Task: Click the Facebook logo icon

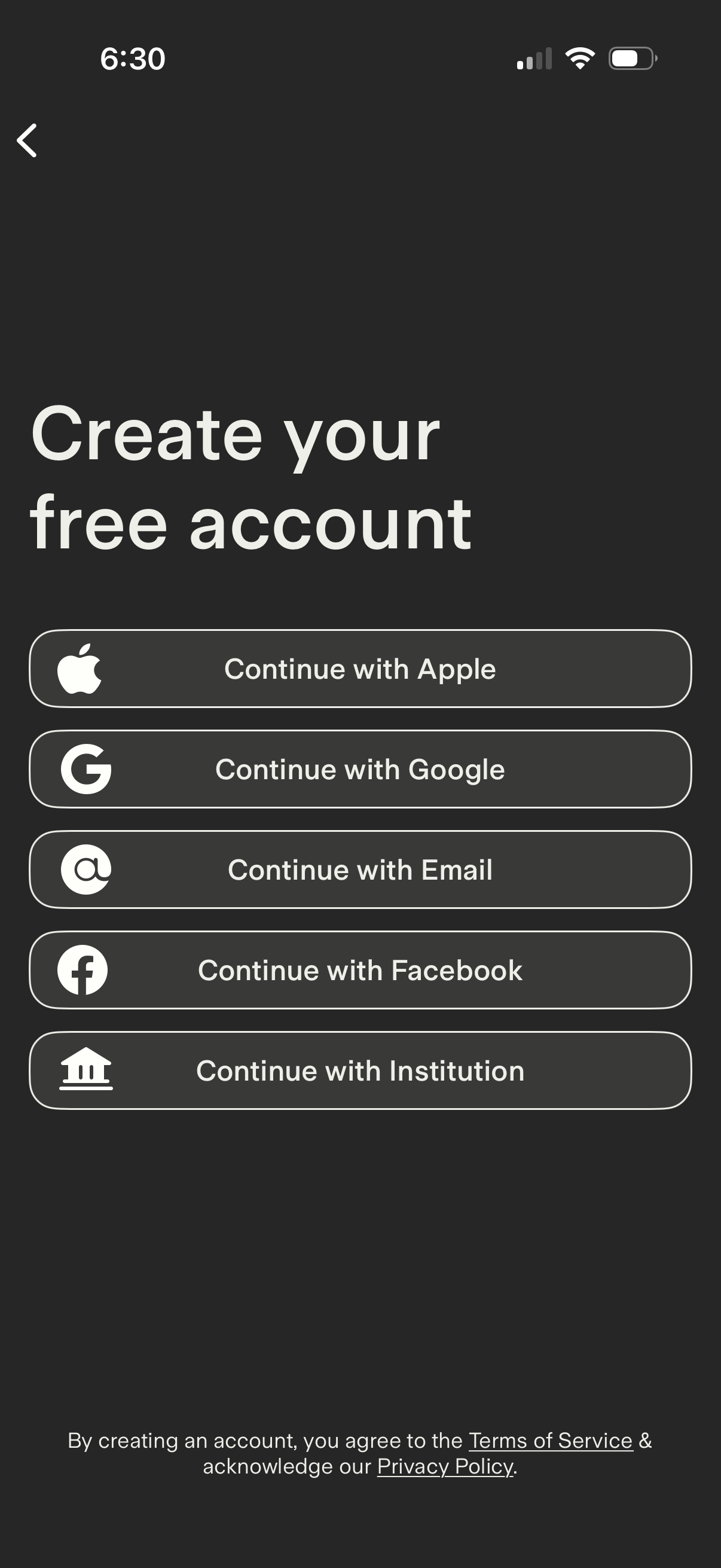Action: pos(85,969)
